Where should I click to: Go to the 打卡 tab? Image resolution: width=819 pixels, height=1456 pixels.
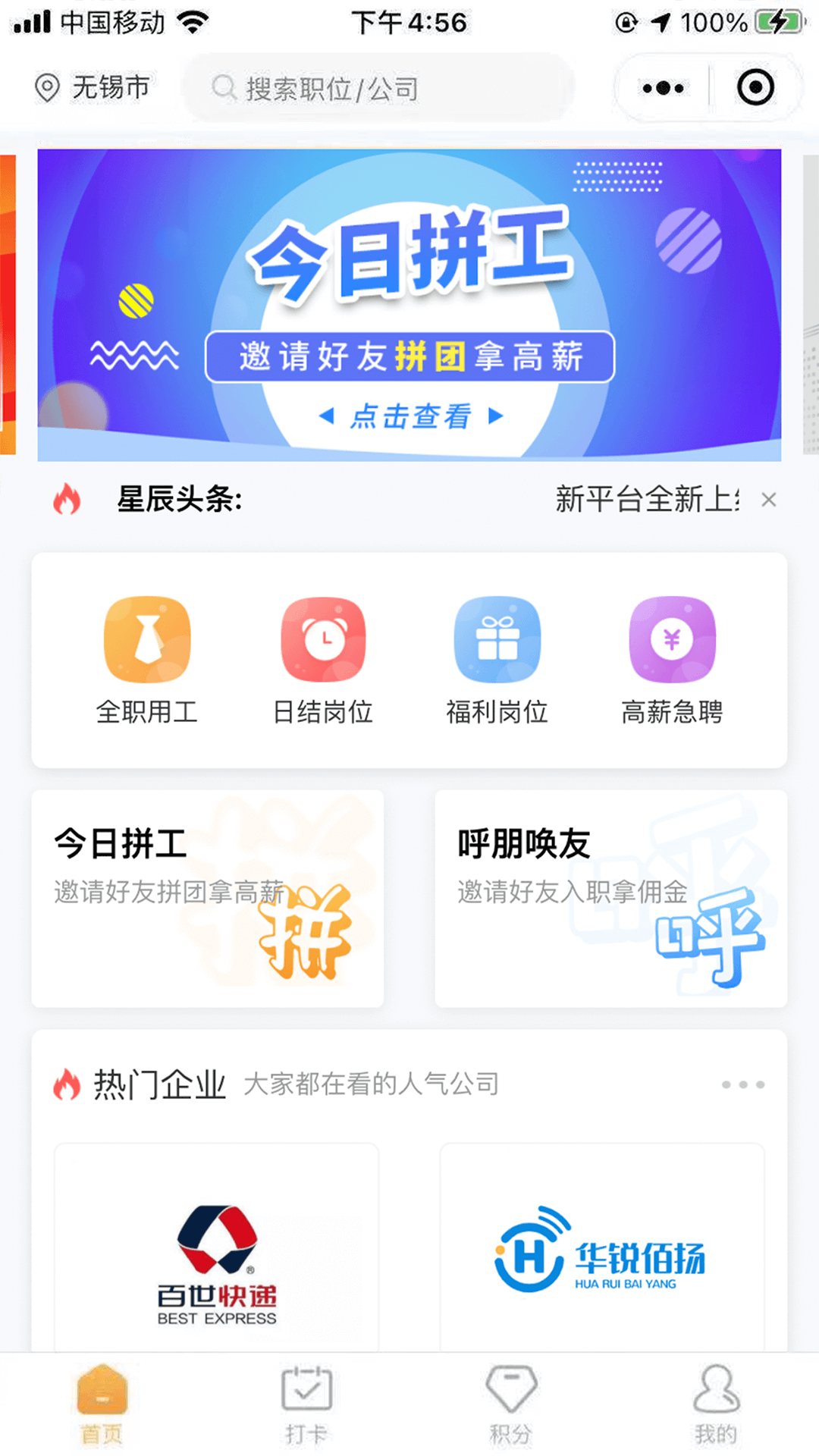tap(306, 1403)
